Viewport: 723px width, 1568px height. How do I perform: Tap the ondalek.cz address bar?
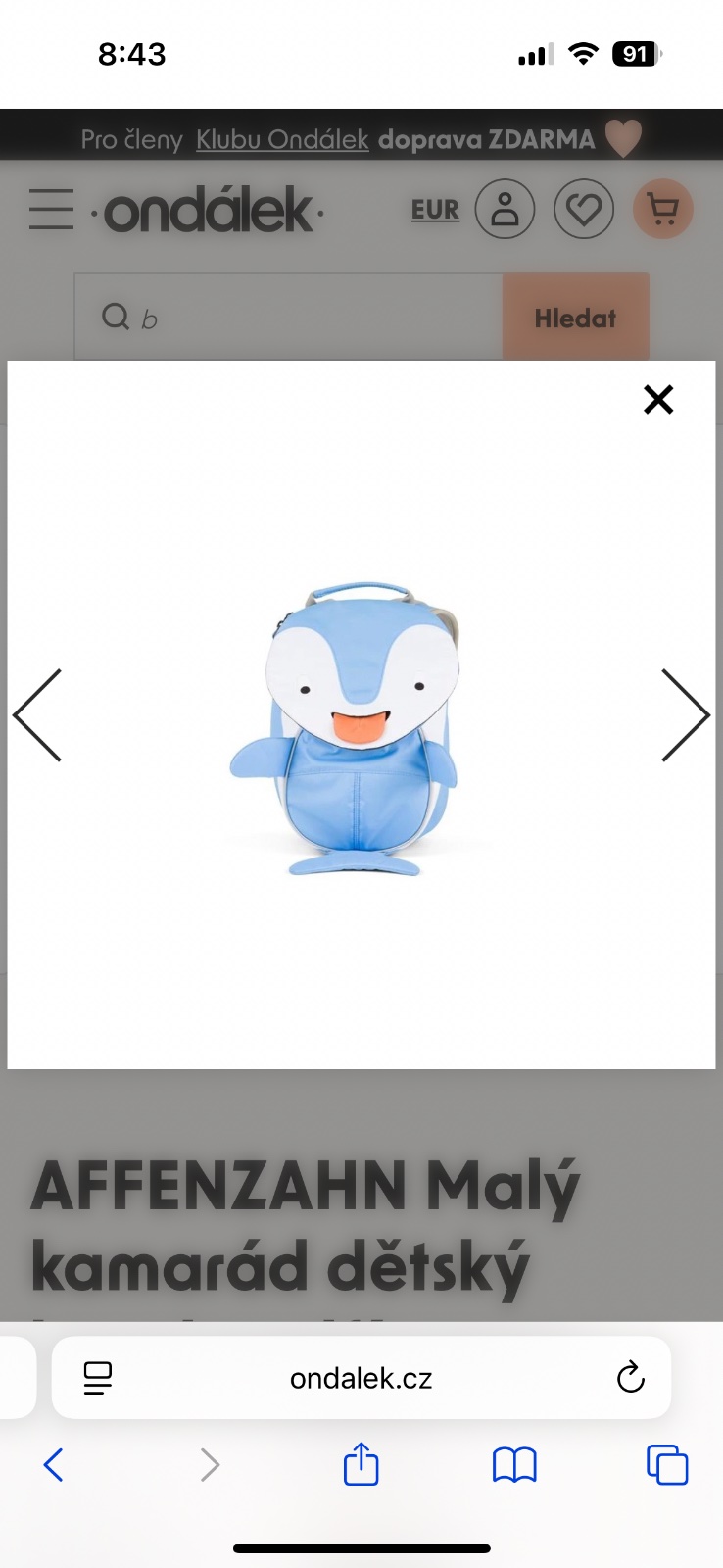361,1378
